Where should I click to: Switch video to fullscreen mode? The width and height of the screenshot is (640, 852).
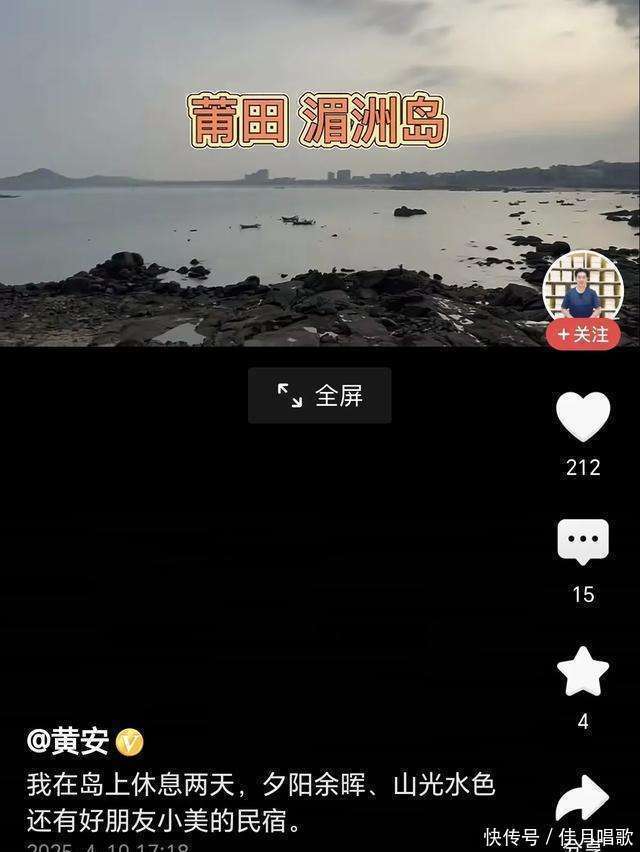319,396
